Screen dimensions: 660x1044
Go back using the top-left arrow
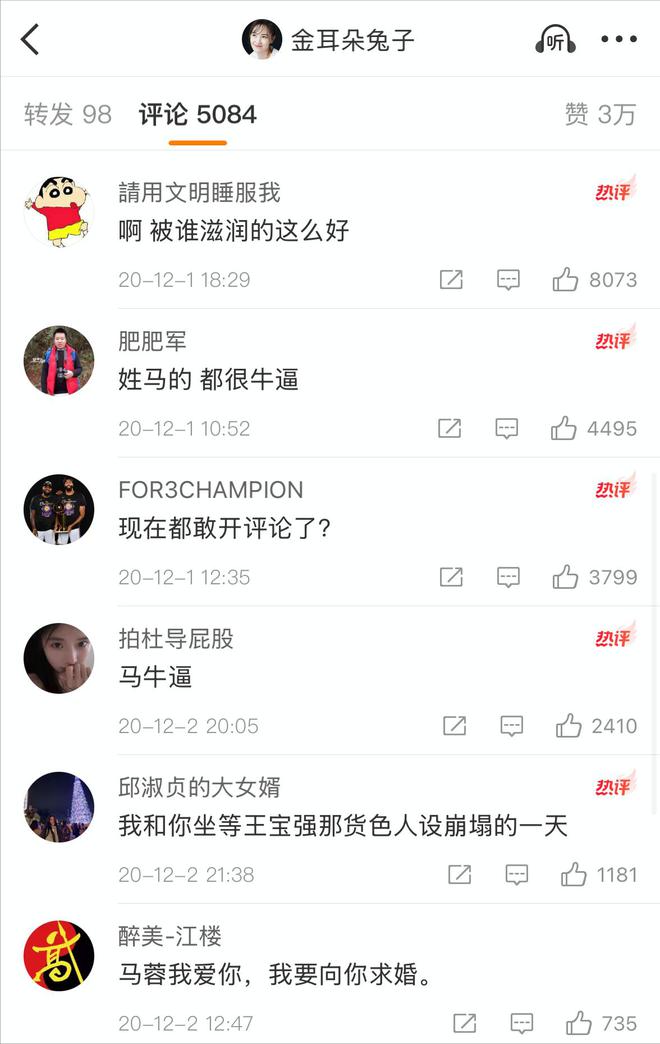pyautogui.click(x=30, y=40)
